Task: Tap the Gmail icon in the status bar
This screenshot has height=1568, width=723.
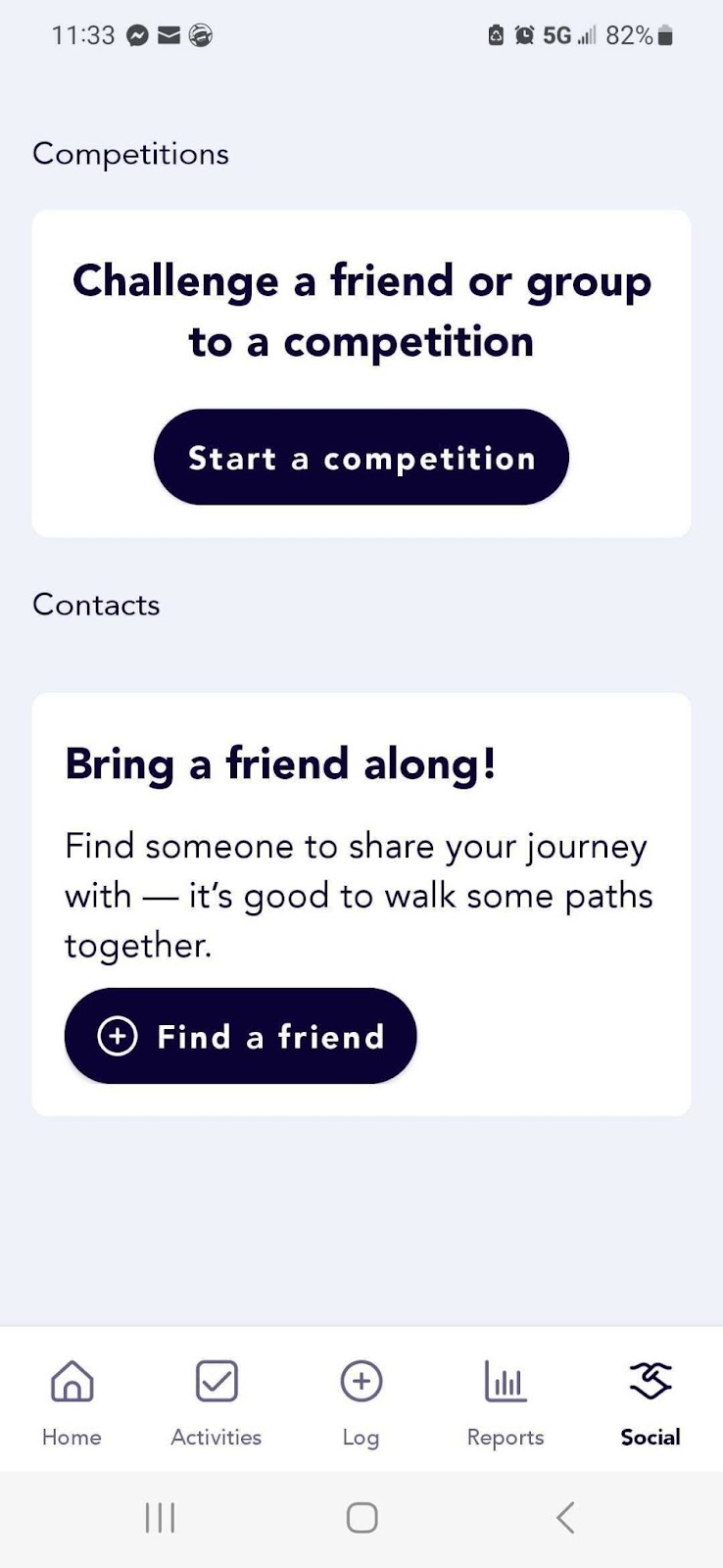Action: tap(169, 35)
